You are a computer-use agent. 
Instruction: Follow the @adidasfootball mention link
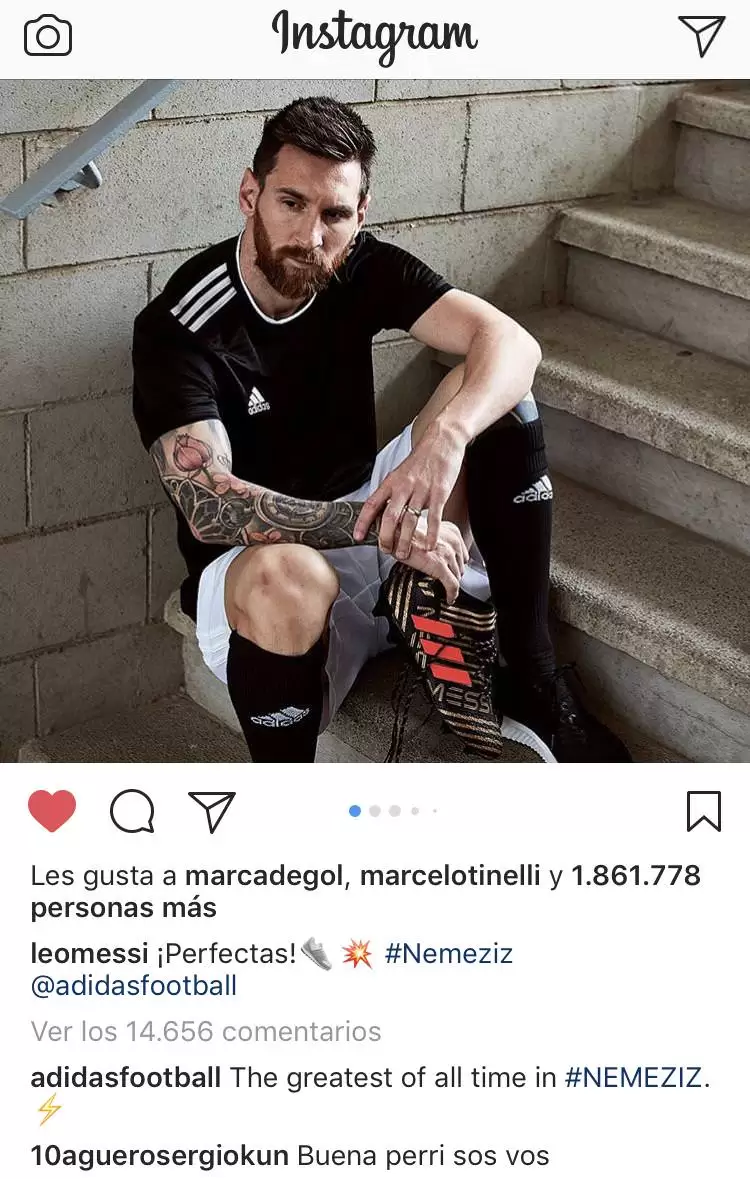pyautogui.click(x=134, y=986)
